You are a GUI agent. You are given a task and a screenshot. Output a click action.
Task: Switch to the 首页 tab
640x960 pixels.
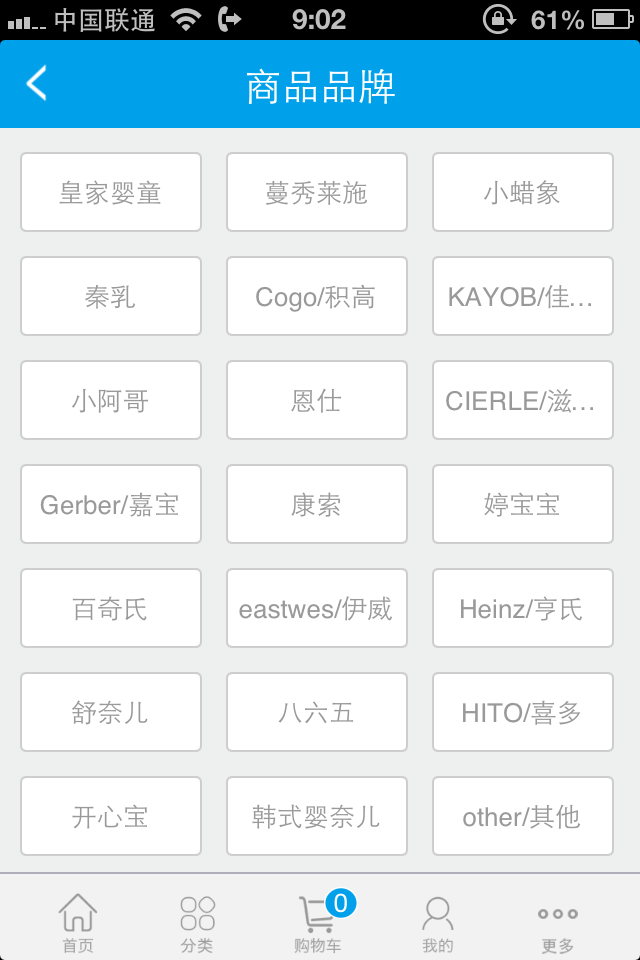(78, 924)
